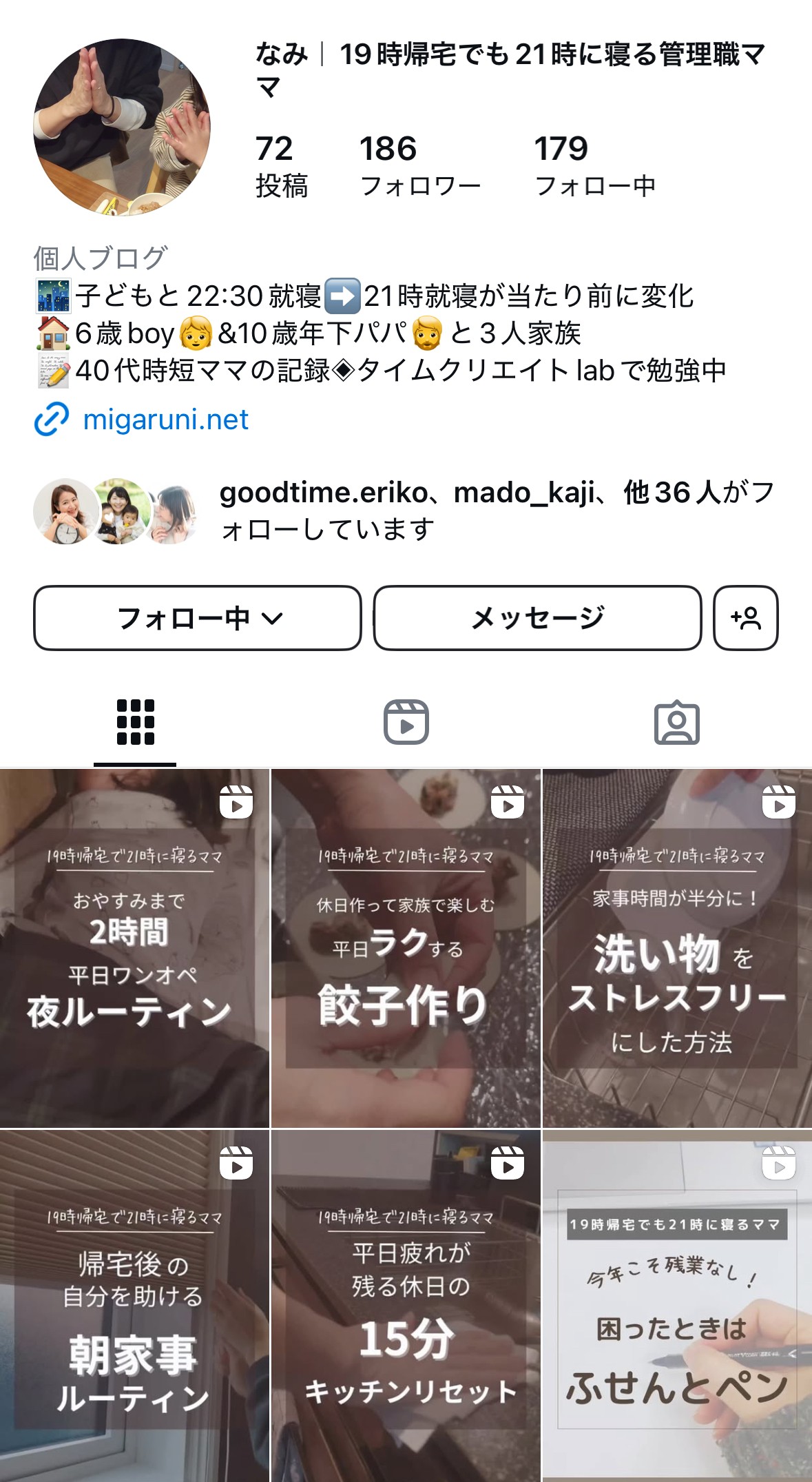
Task: Tap the メッセージ button
Action: pyautogui.click(x=537, y=618)
